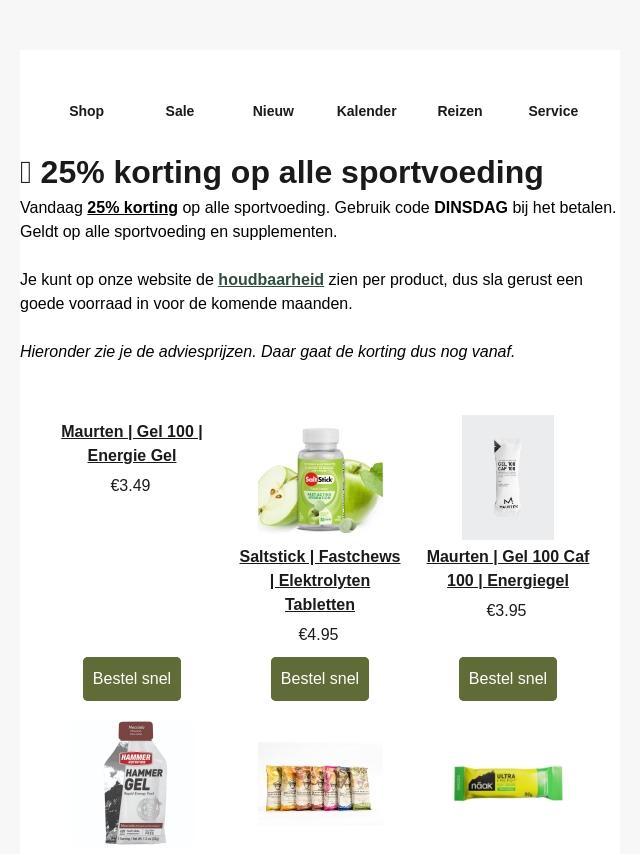Open the 'houdbaarheid' link
Screen dimensions: 640x854
pyautogui.click(x=271, y=279)
